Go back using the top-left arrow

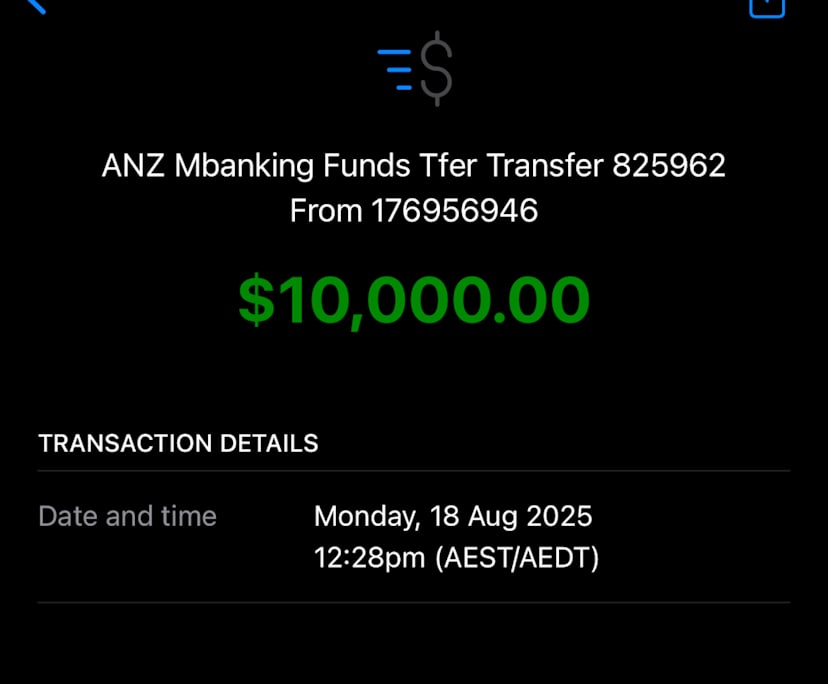pyautogui.click(x=36, y=5)
